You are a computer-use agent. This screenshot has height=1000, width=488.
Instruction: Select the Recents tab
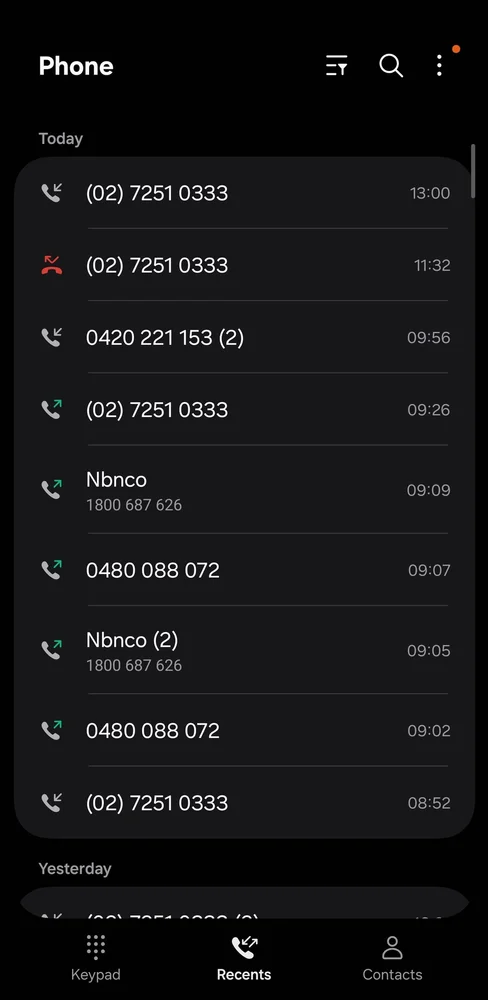(244, 957)
